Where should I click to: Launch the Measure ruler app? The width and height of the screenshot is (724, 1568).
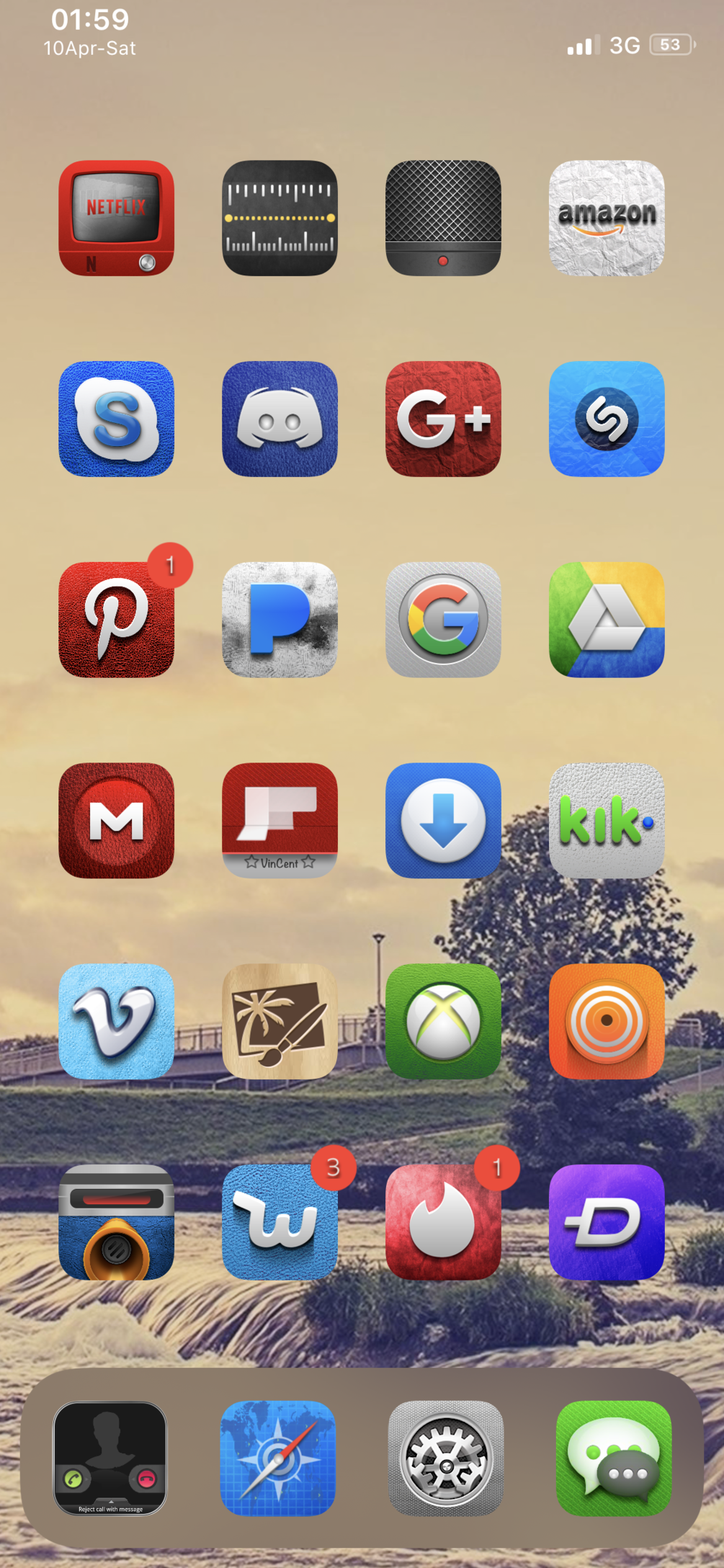pos(280,218)
